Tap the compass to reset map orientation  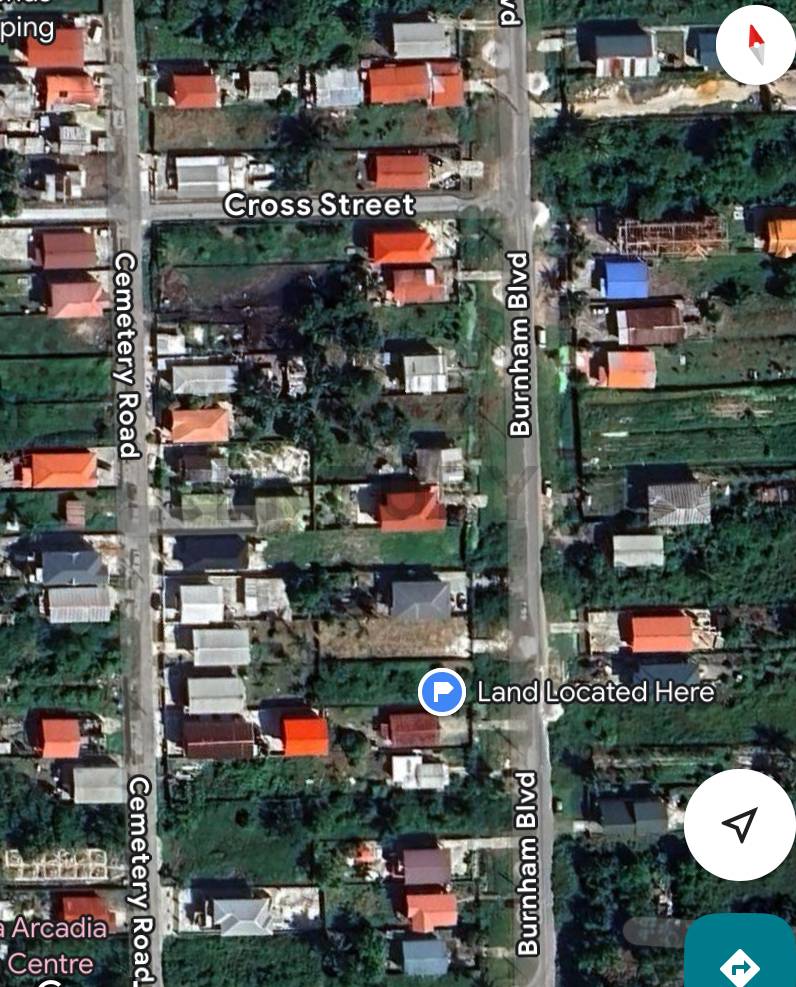755,44
